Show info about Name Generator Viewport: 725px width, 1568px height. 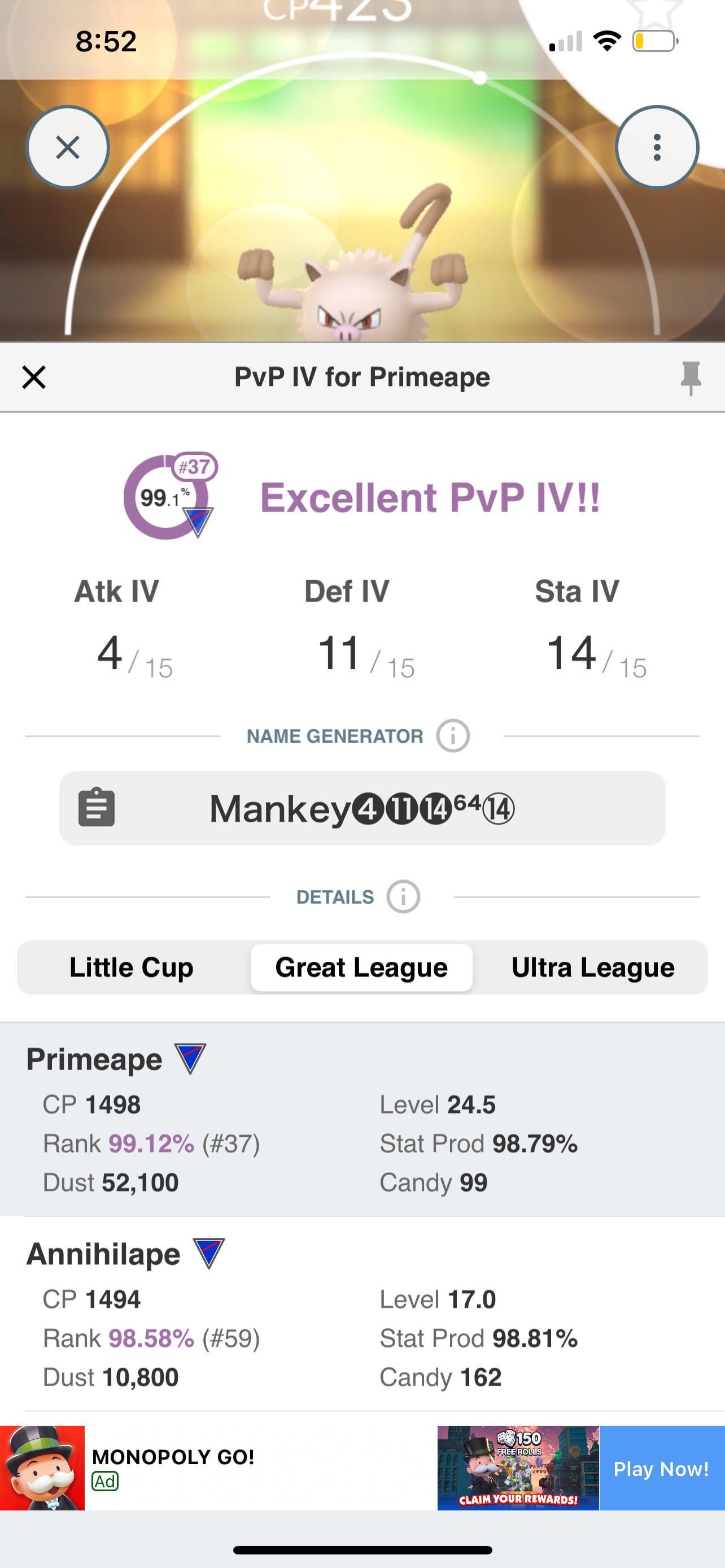click(452, 736)
